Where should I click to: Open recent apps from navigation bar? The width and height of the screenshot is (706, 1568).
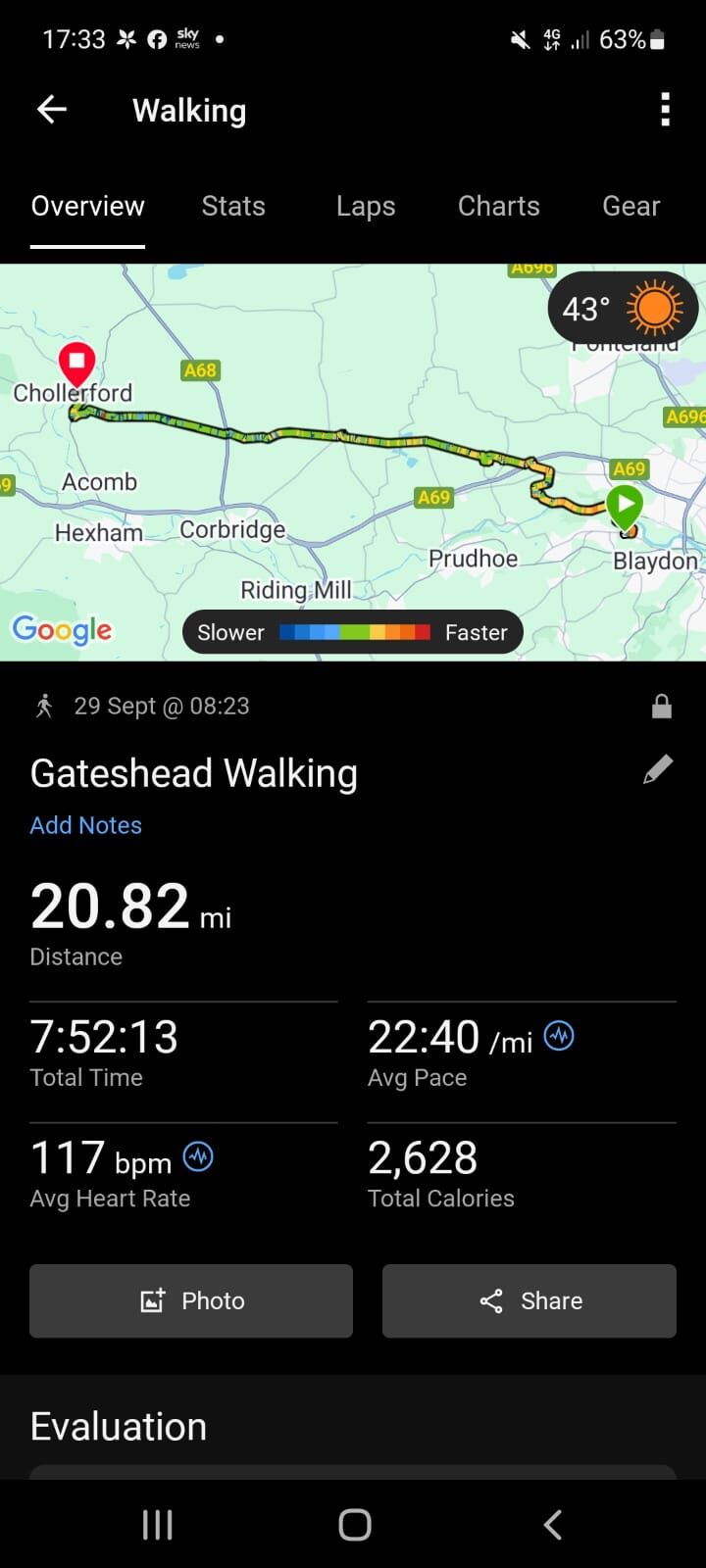pyautogui.click(x=157, y=1524)
